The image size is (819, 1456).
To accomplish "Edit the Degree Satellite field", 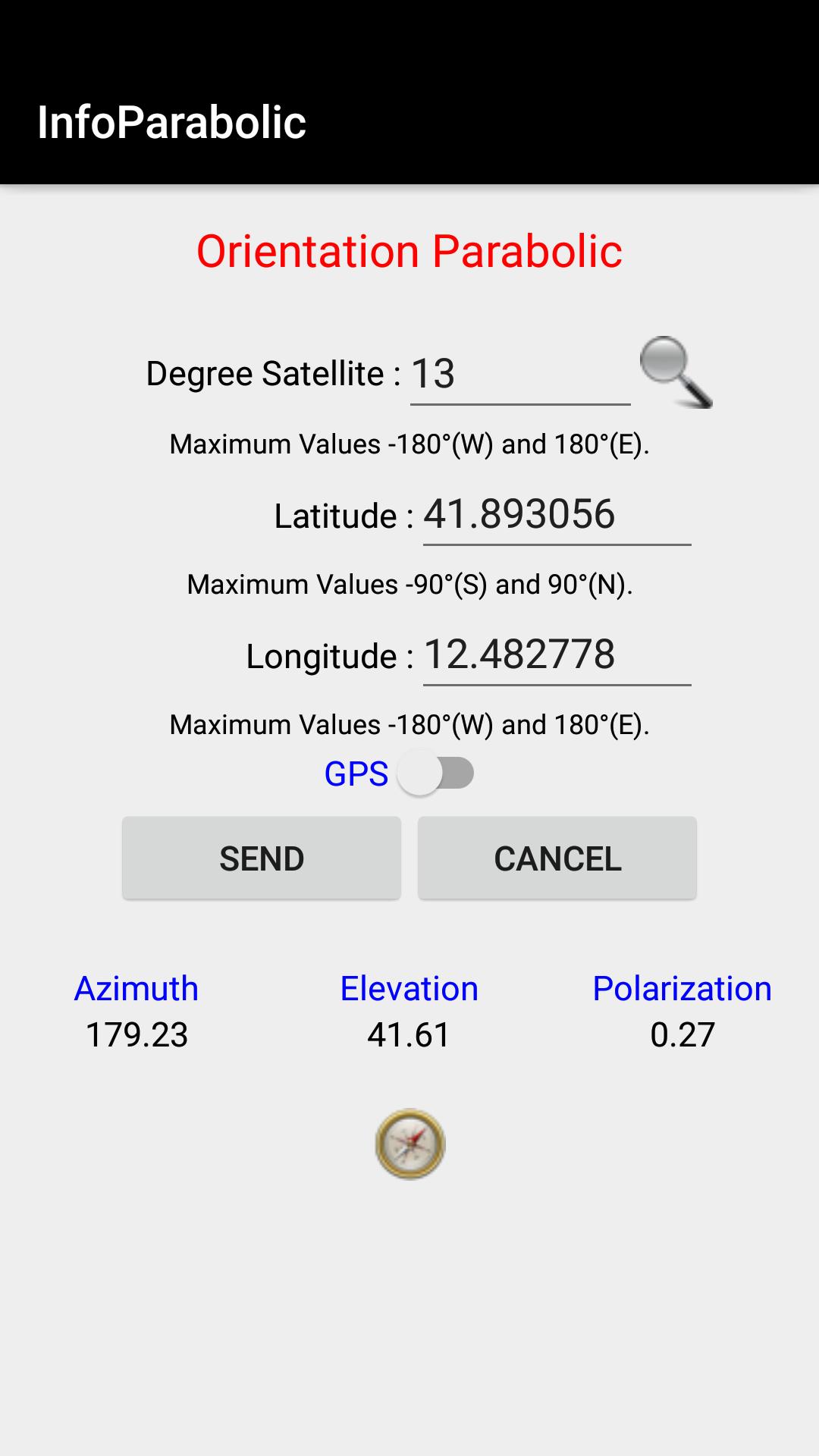I will pyautogui.click(x=519, y=374).
